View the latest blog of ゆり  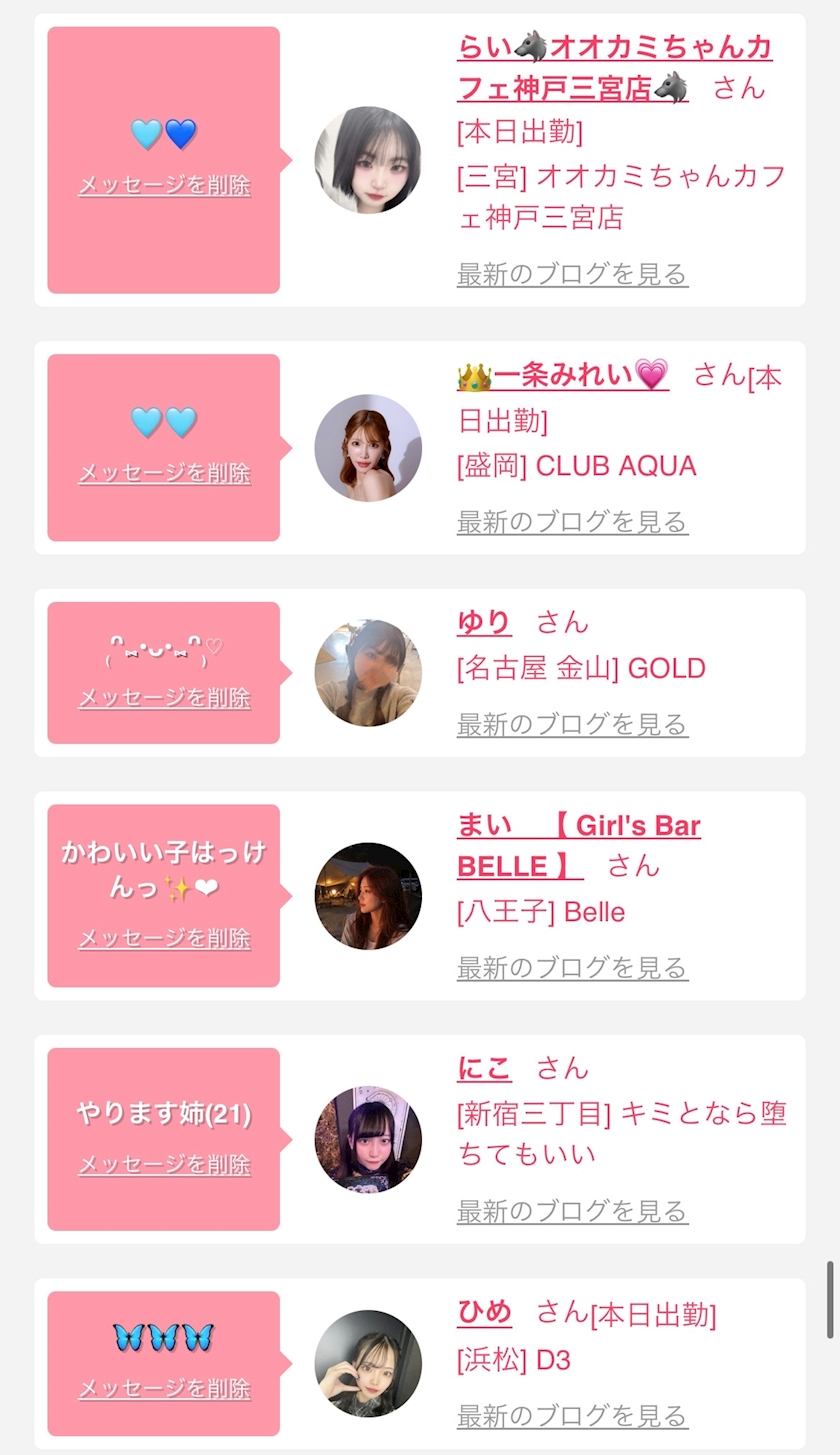572,724
